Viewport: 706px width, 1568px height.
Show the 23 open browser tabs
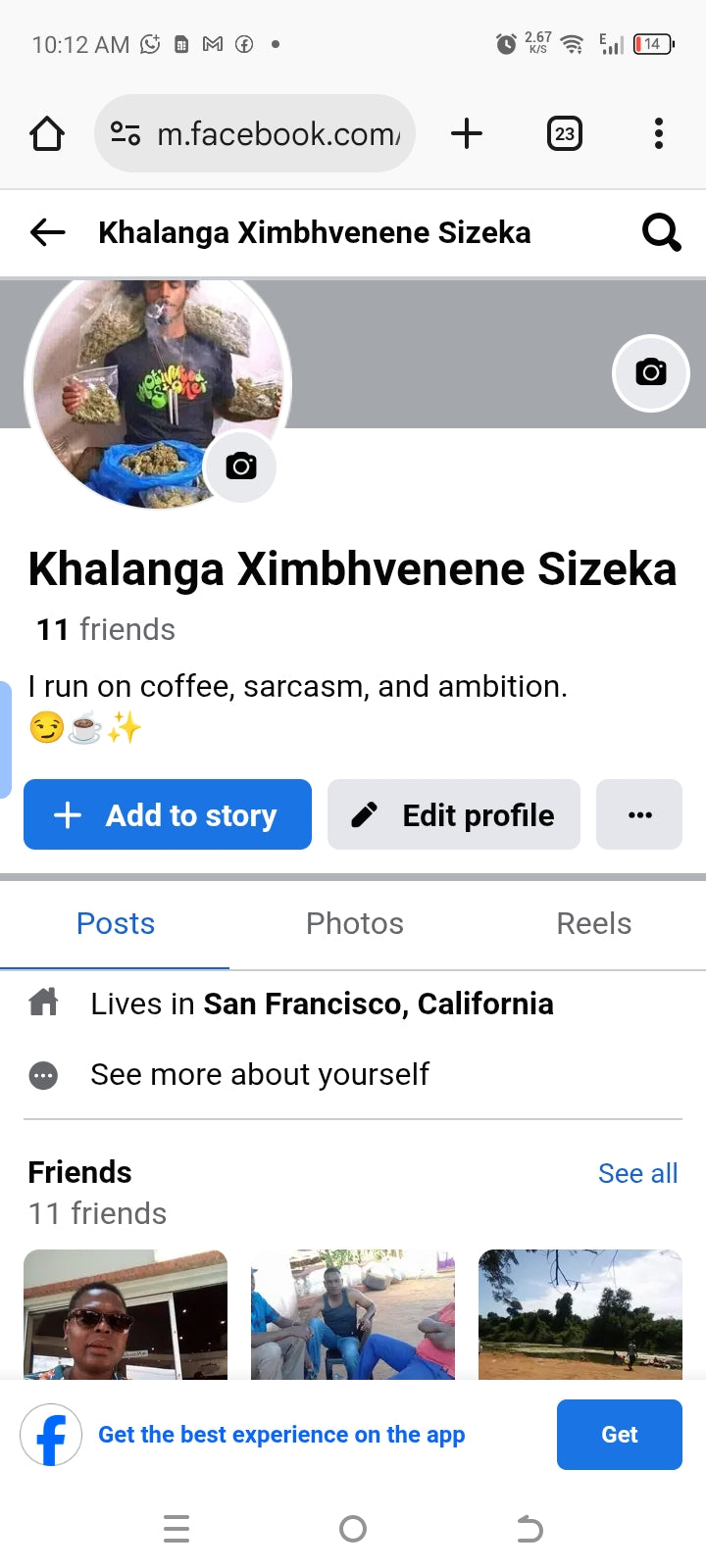(564, 133)
